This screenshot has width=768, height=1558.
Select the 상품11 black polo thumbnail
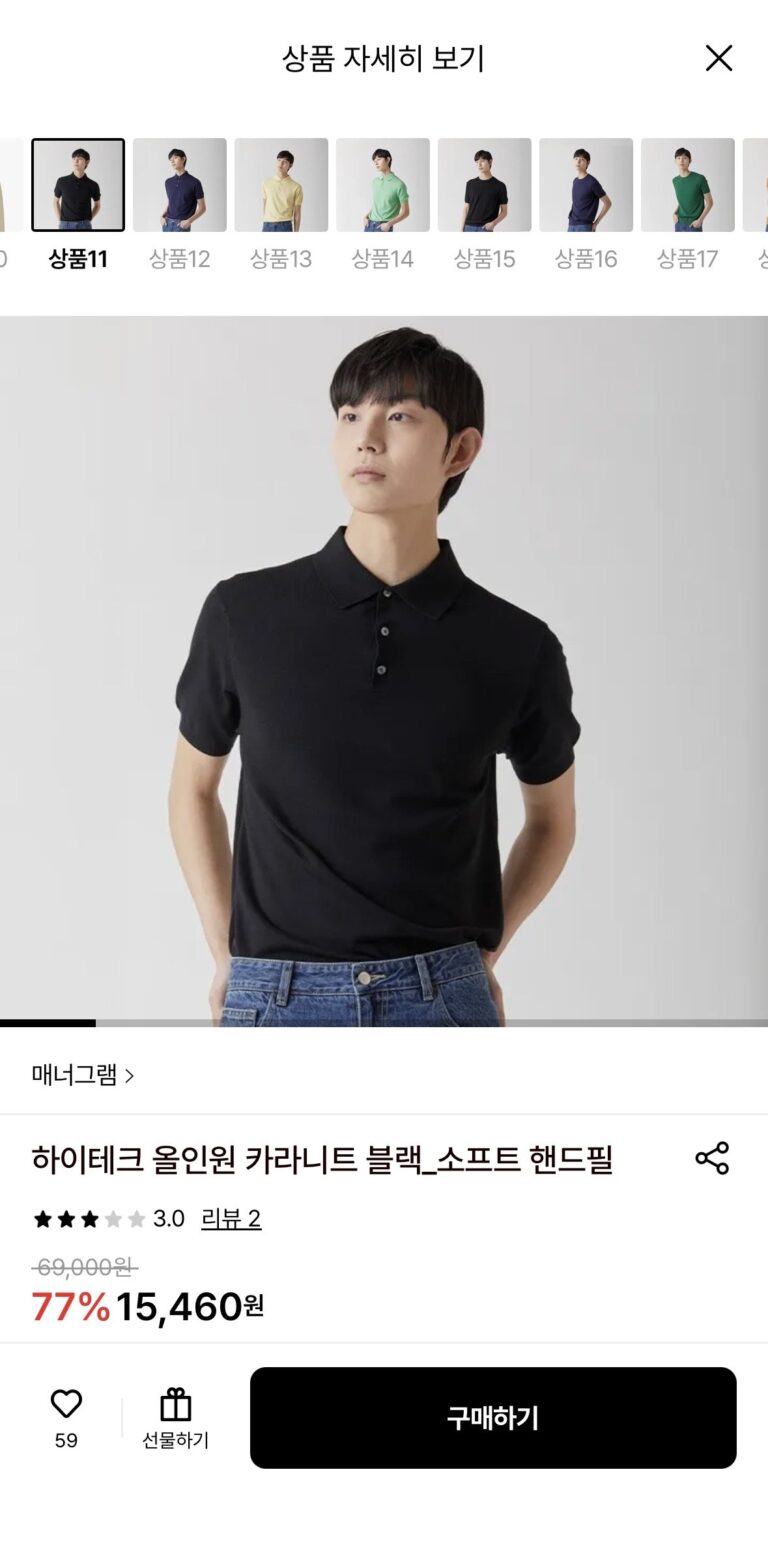(x=78, y=185)
